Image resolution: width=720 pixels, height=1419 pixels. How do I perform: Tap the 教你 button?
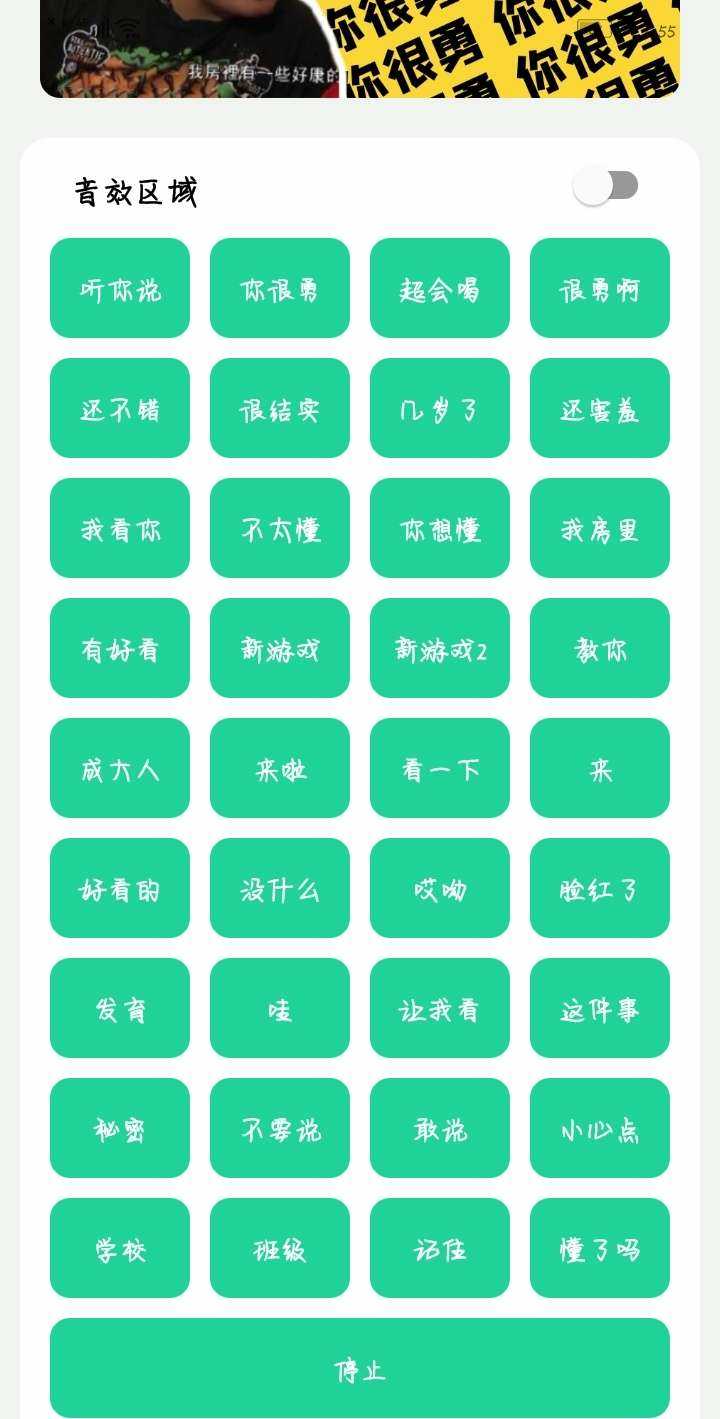pyautogui.click(x=600, y=648)
